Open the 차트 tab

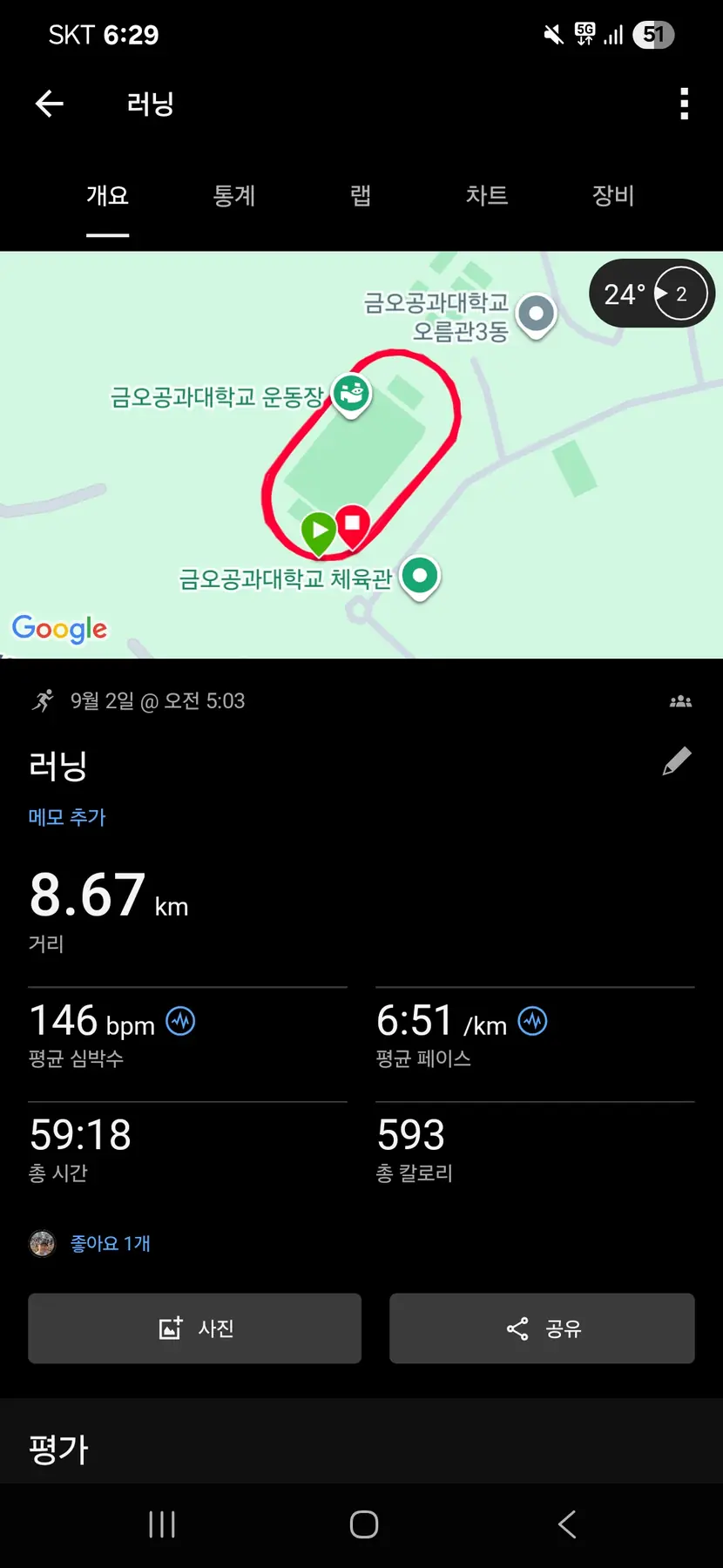tap(487, 195)
